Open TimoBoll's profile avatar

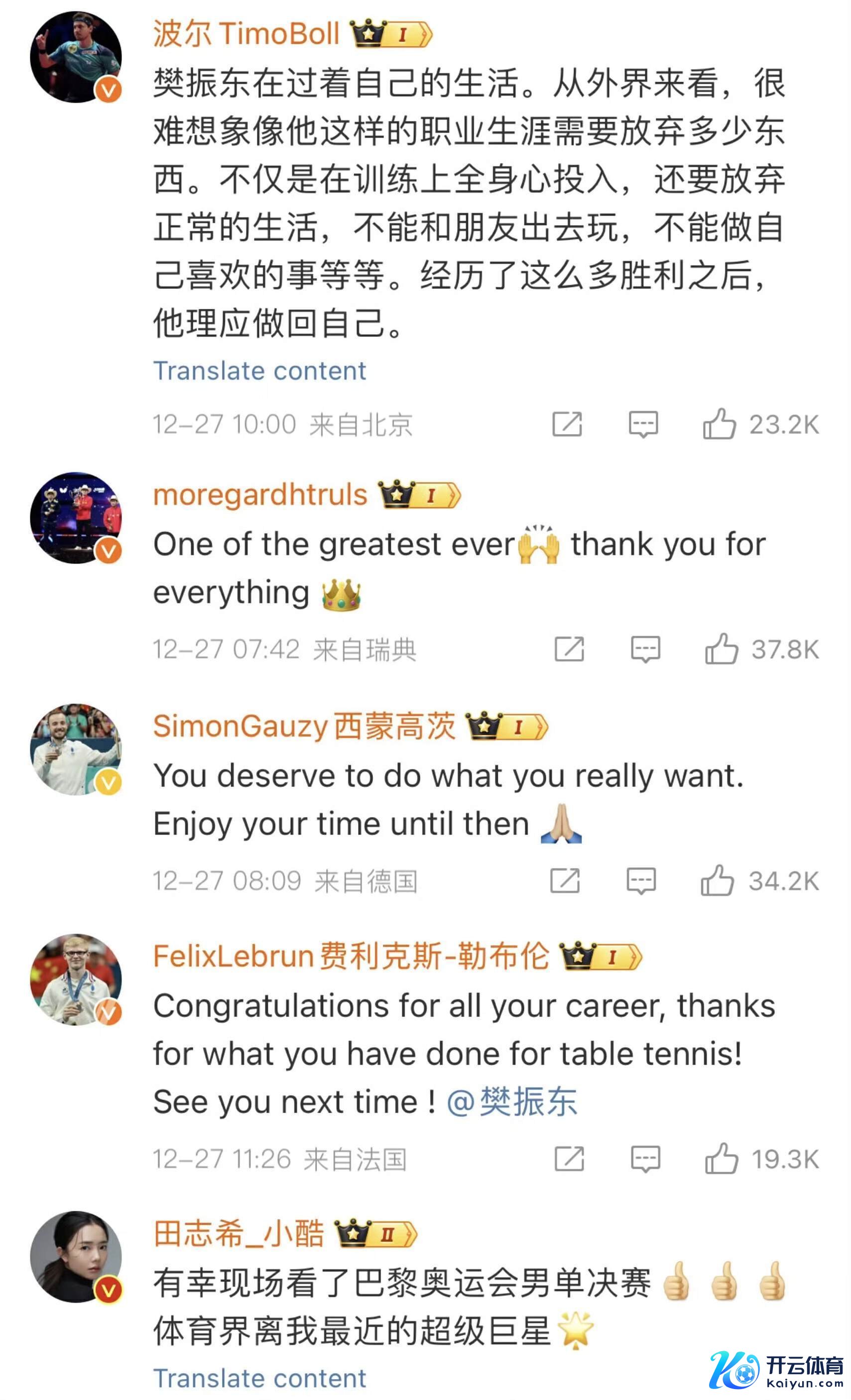pos(76,57)
